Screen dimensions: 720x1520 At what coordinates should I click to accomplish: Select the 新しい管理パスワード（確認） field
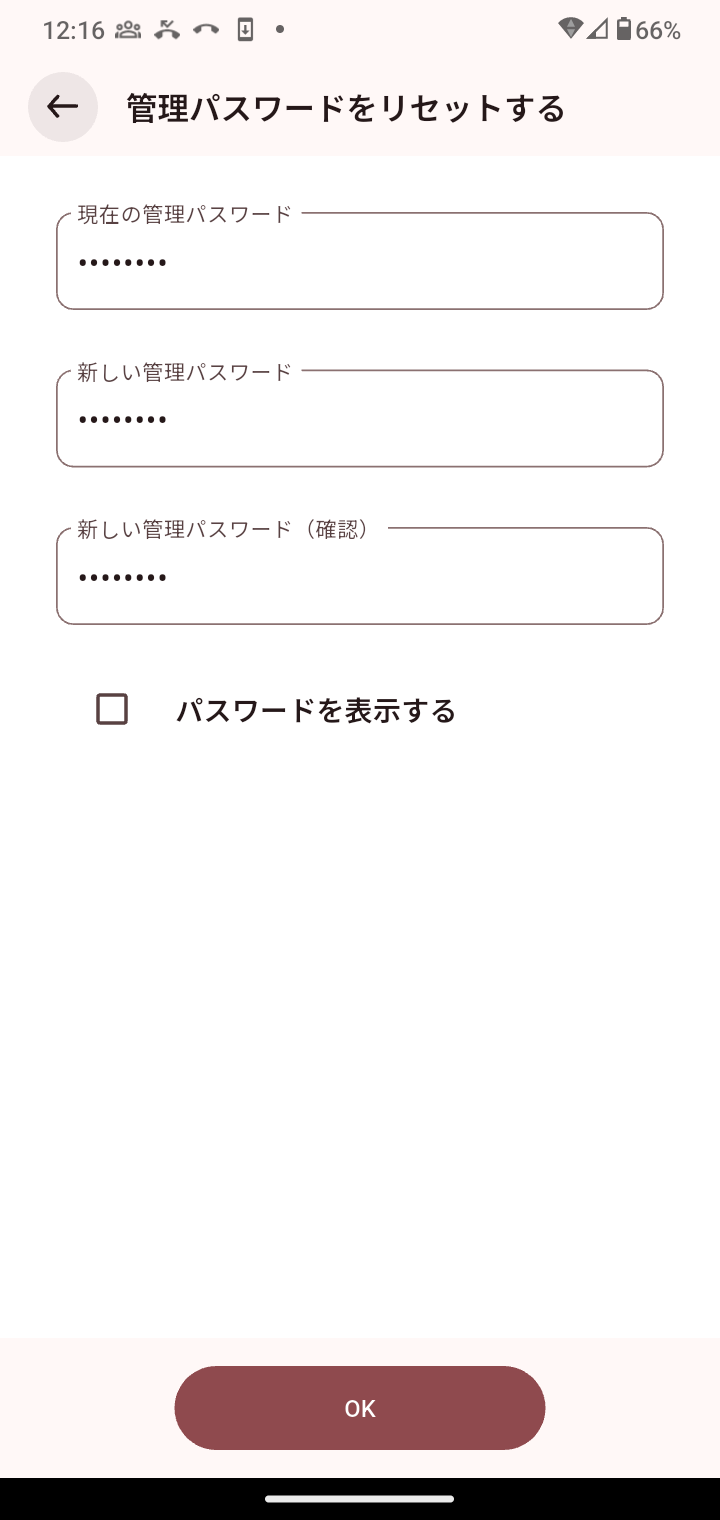point(360,576)
